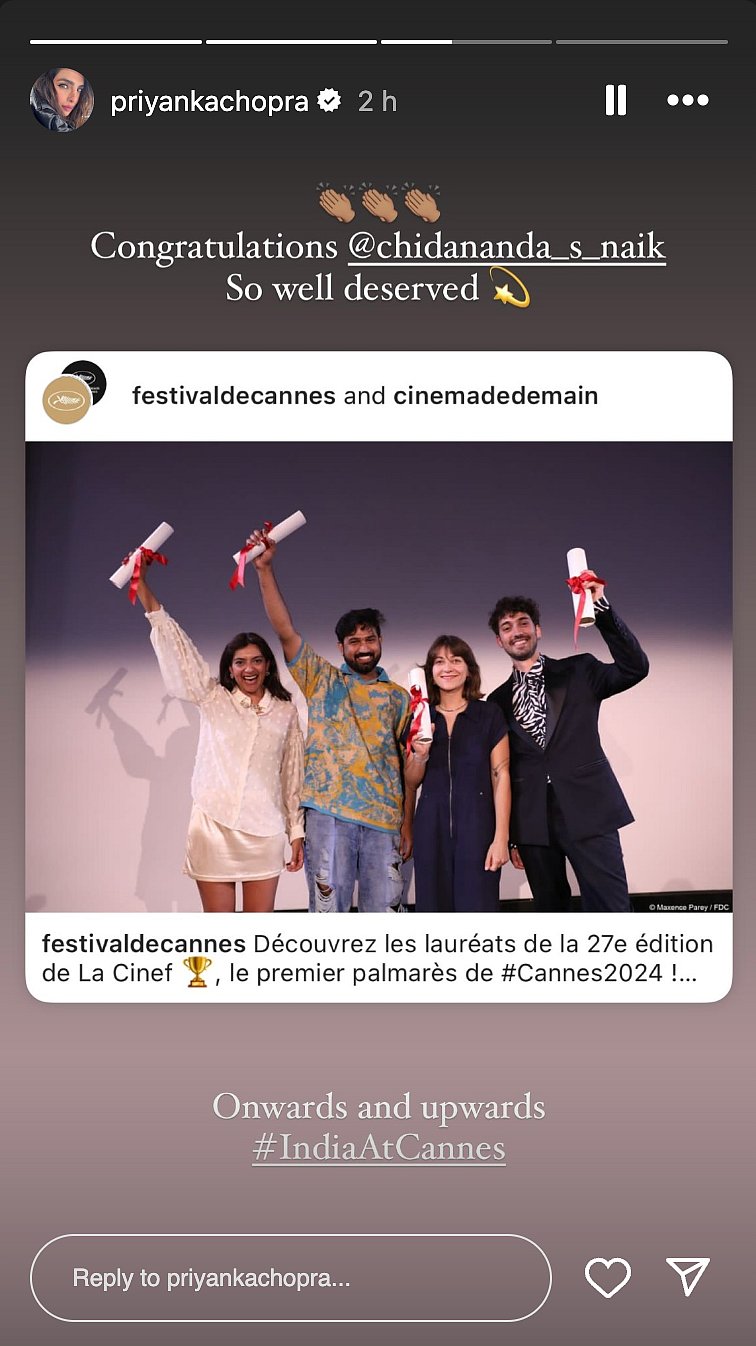Open the reshared festivaldecannes post
This screenshot has width=756, height=1346.
point(378,676)
